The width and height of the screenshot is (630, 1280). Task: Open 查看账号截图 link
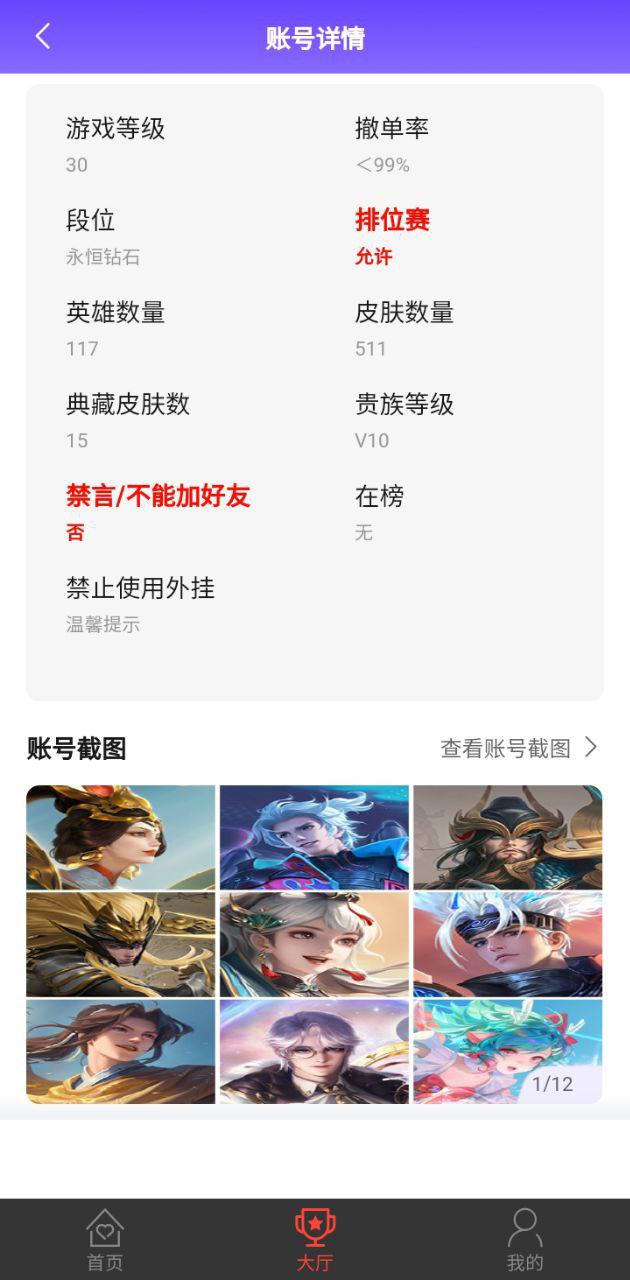pyautogui.click(x=518, y=748)
